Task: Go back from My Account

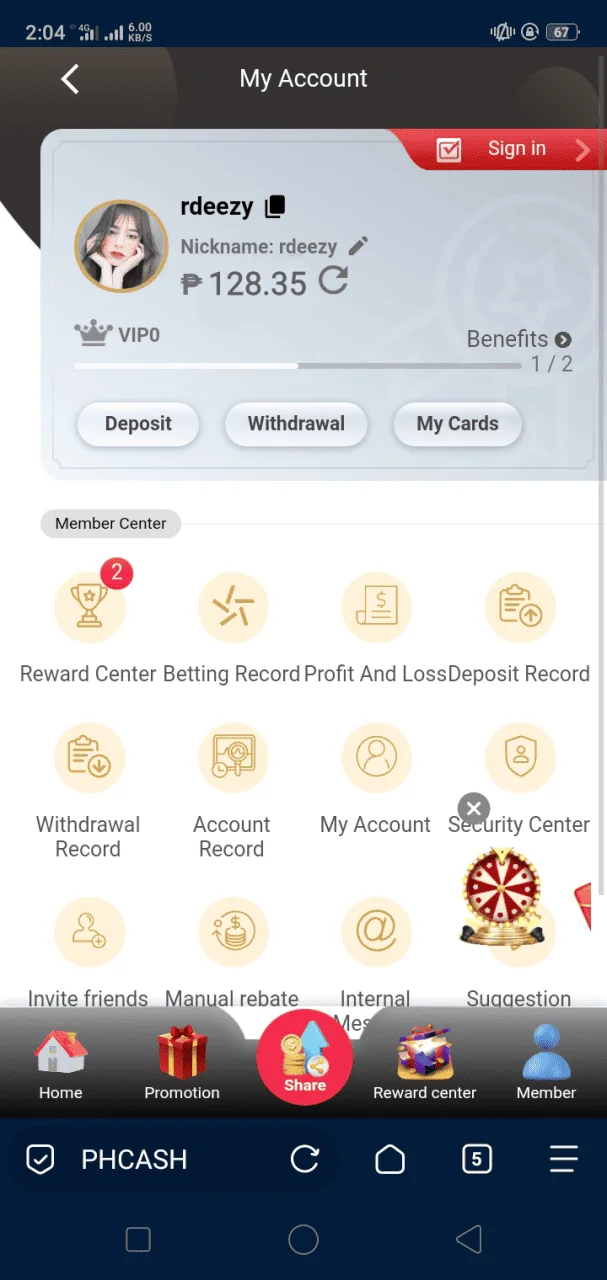Action: coord(70,80)
